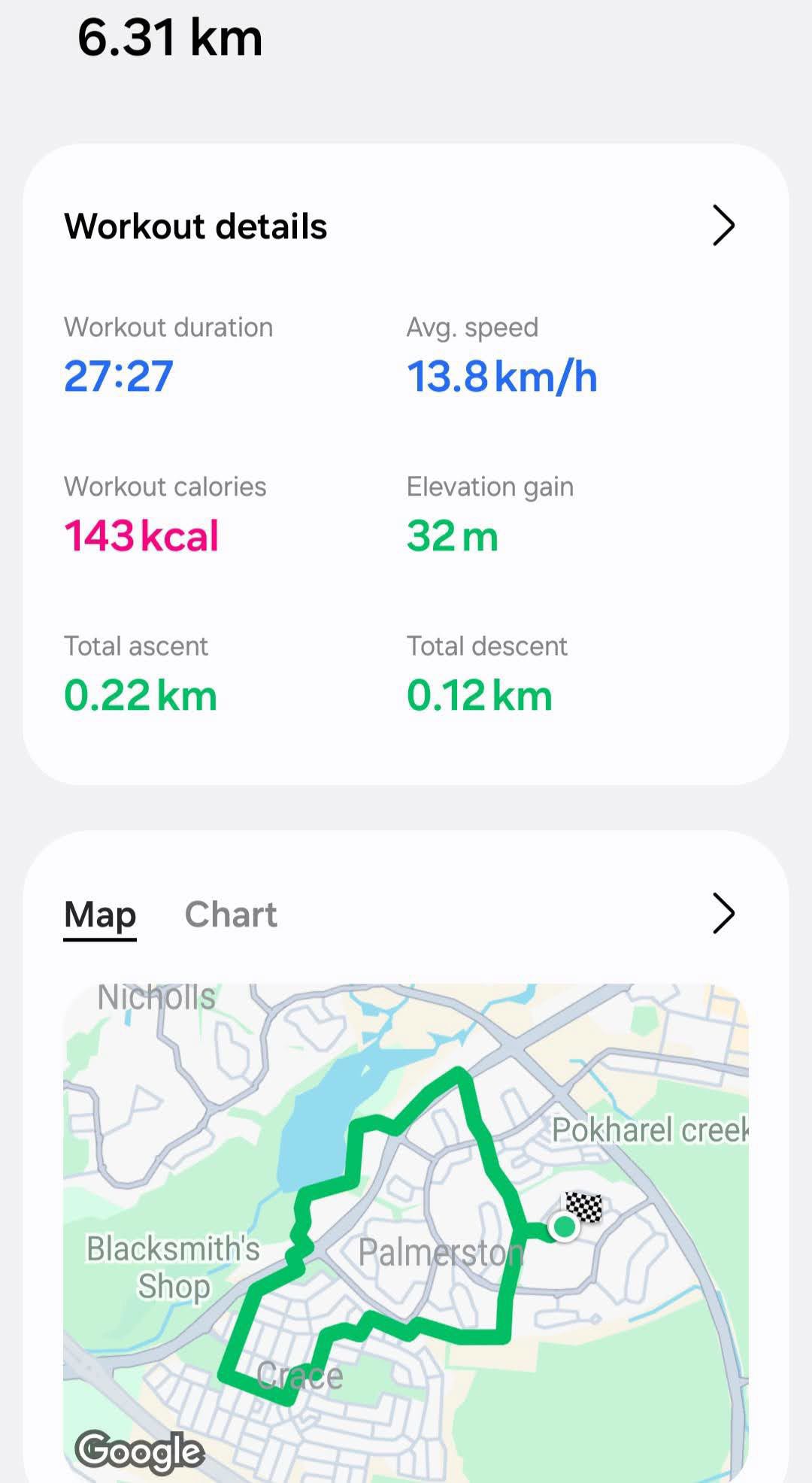Switch to the Chart tab
812x1483 pixels.
(x=231, y=914)
